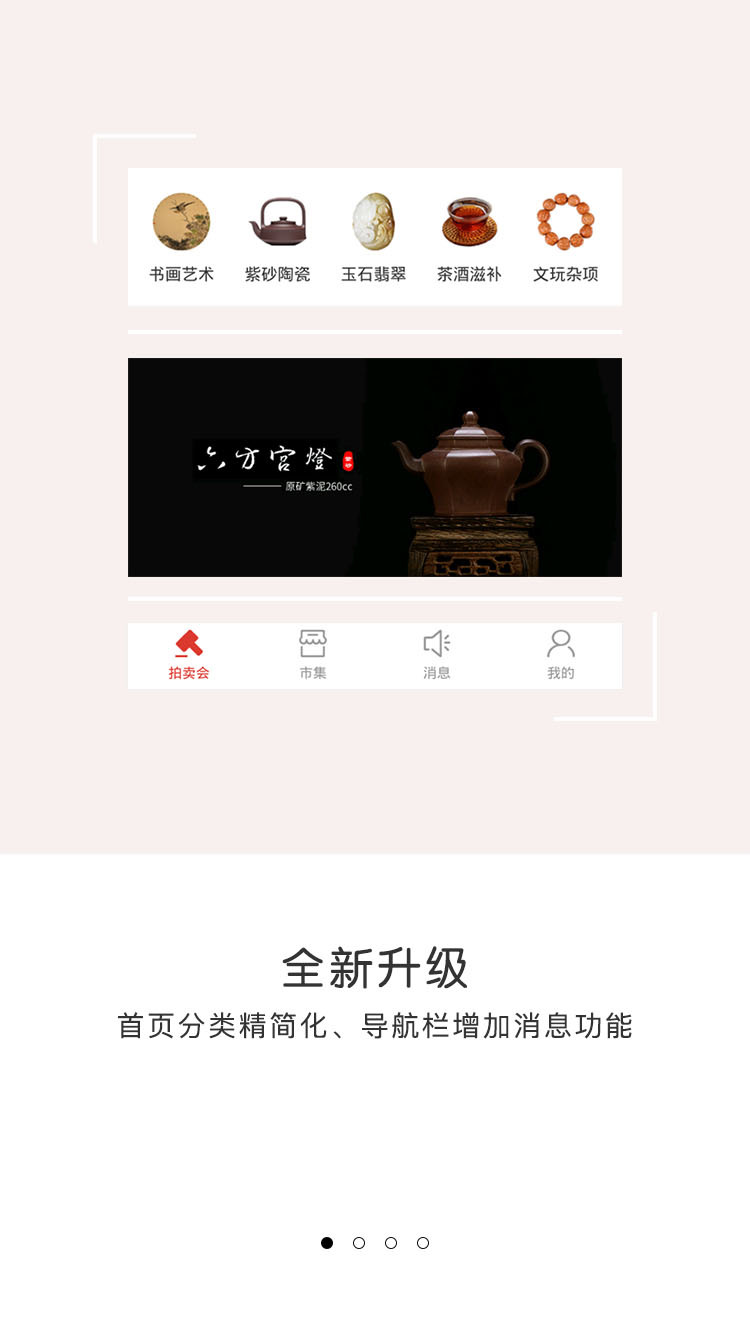Jump to the second onboarding page dot

[x=359, y=1243]
